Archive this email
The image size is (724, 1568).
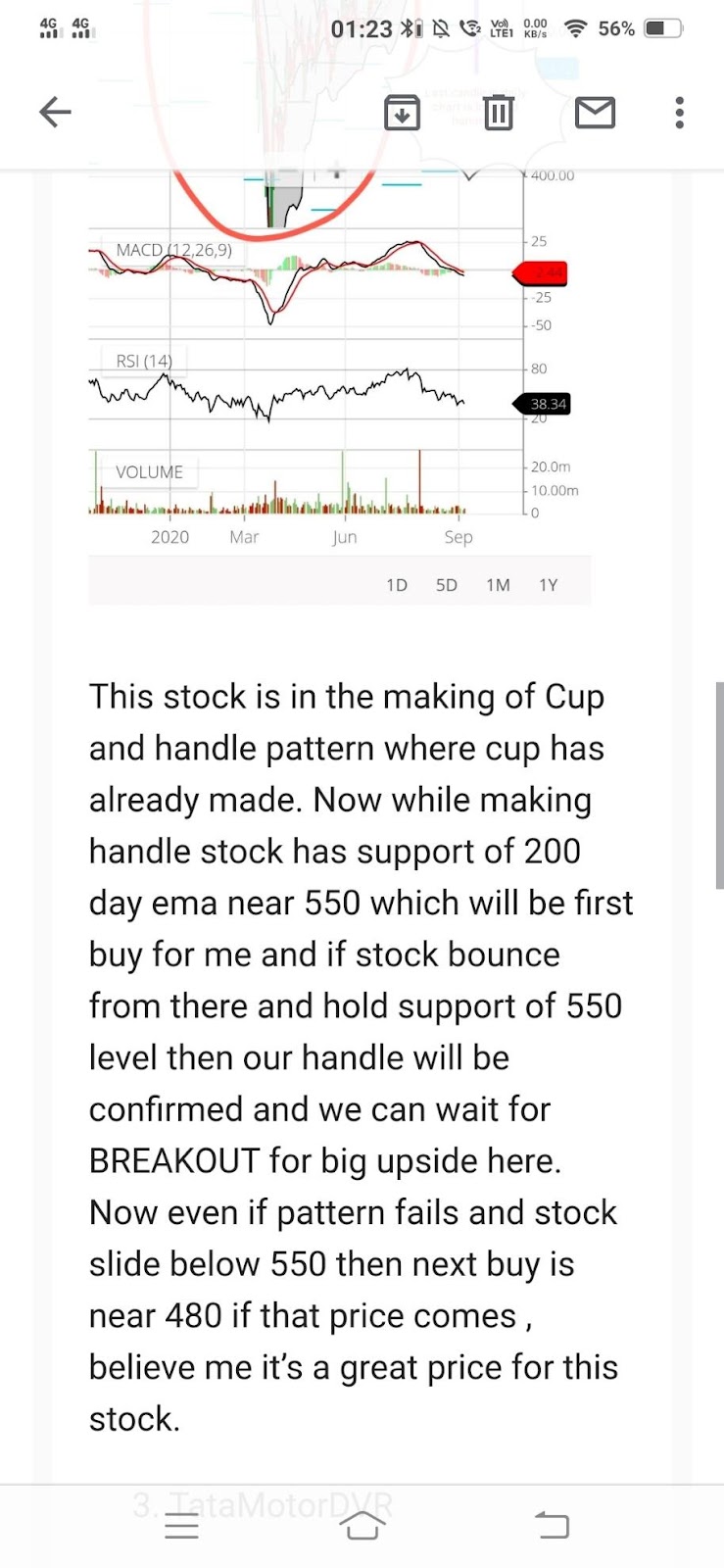[402, 113]
